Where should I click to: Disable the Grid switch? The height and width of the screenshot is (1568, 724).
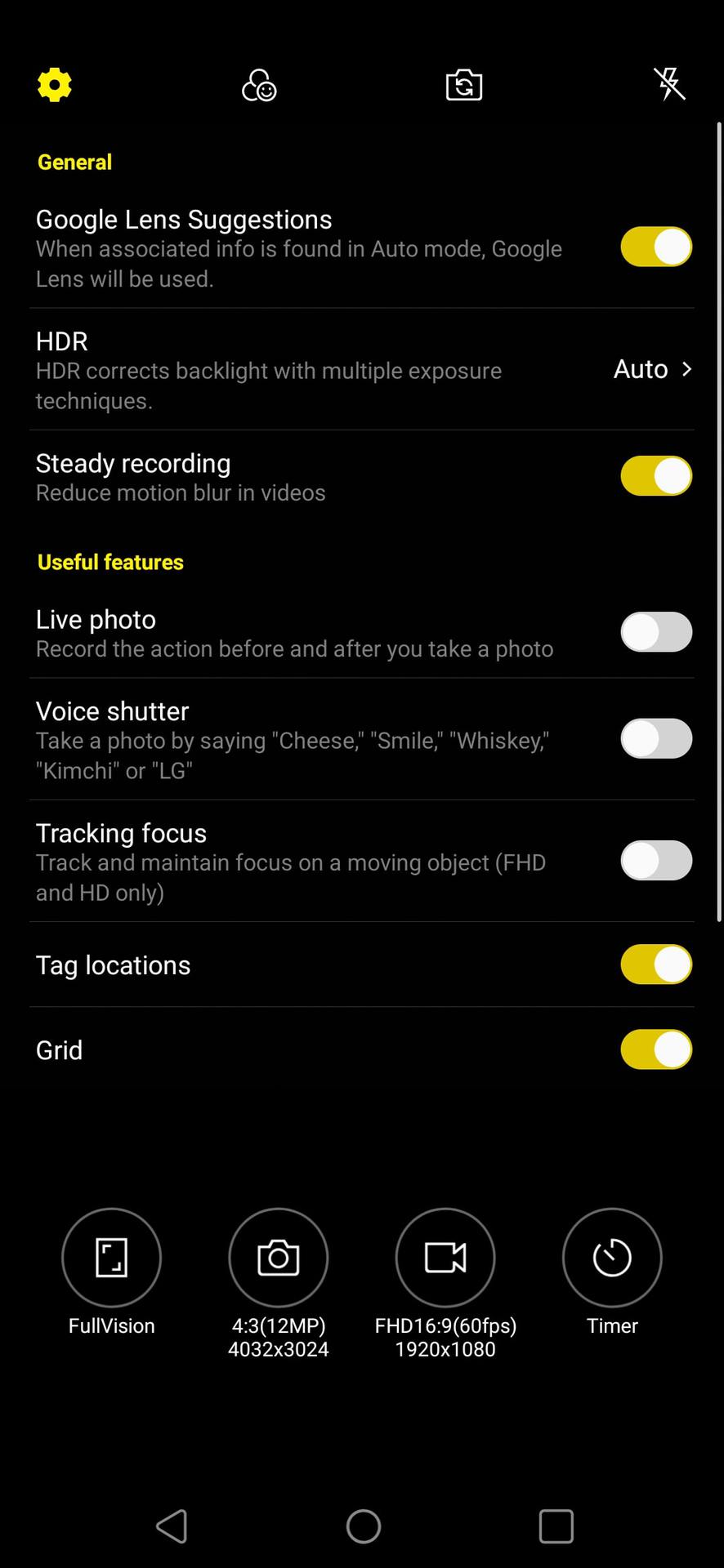(x=656, y=1049)
